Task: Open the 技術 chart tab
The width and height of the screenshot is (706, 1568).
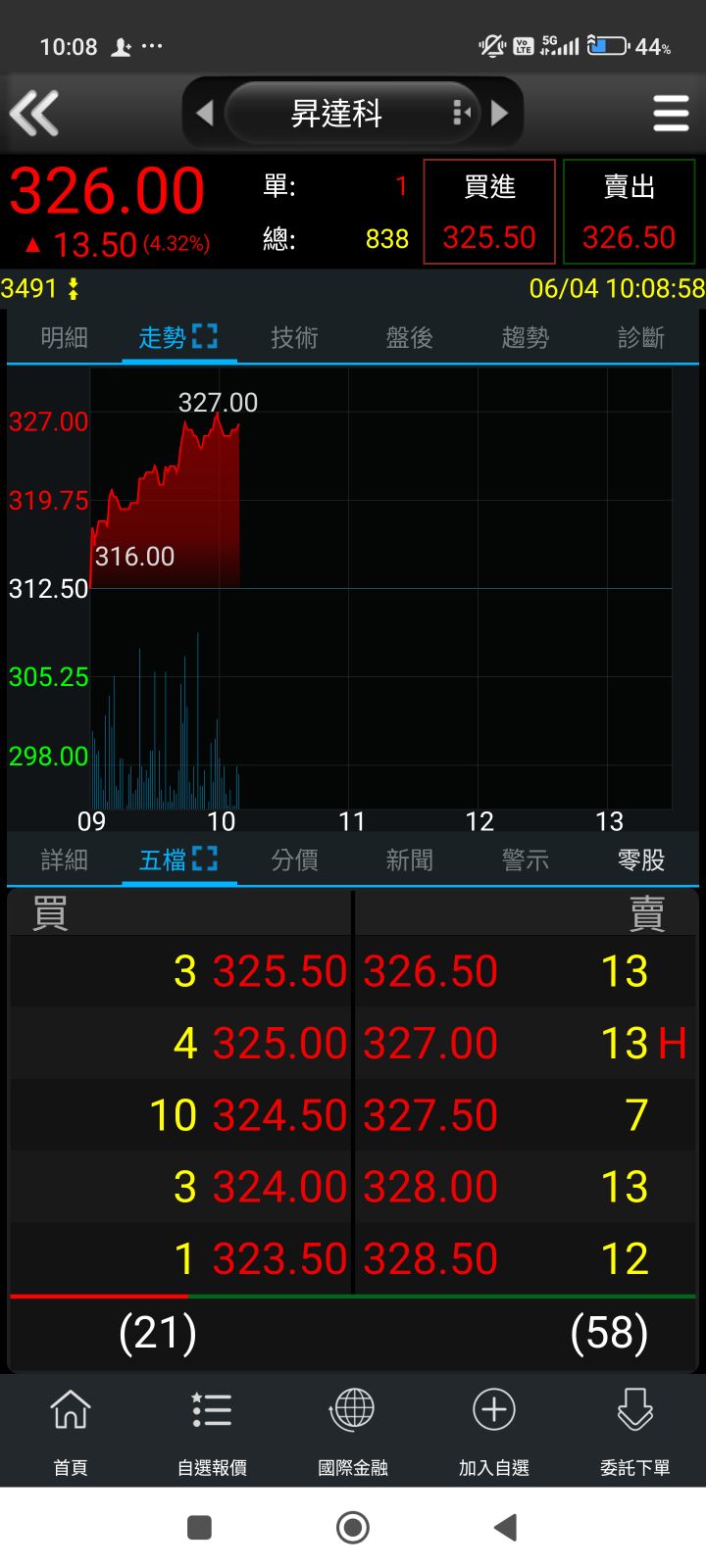Action: click(294, 338)
